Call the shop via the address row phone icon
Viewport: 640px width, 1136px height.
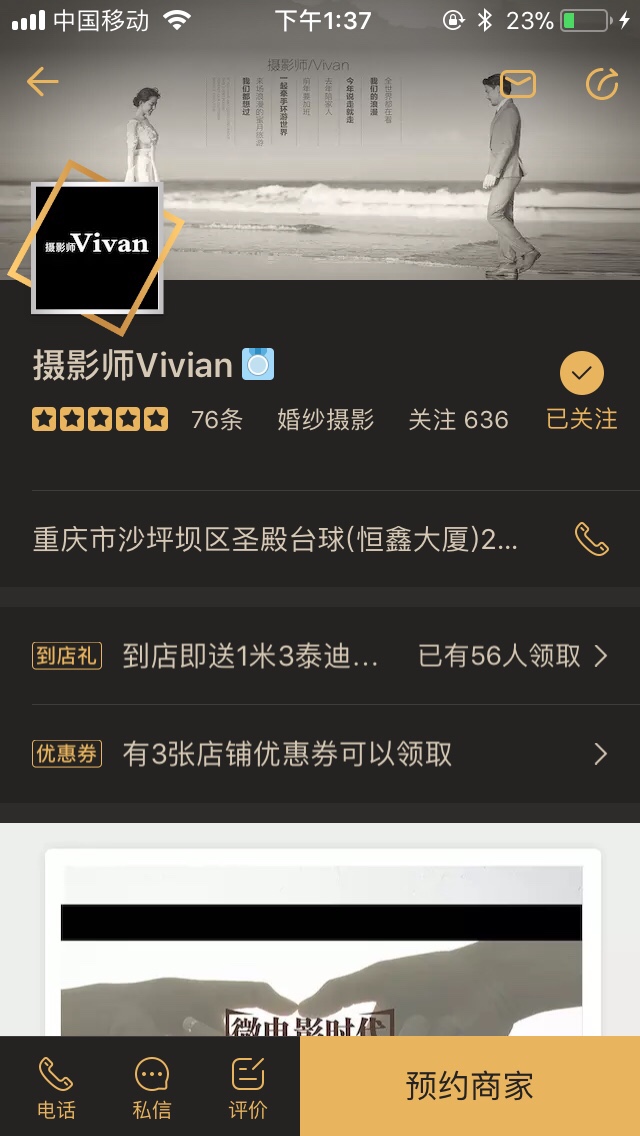pos(591,539)
